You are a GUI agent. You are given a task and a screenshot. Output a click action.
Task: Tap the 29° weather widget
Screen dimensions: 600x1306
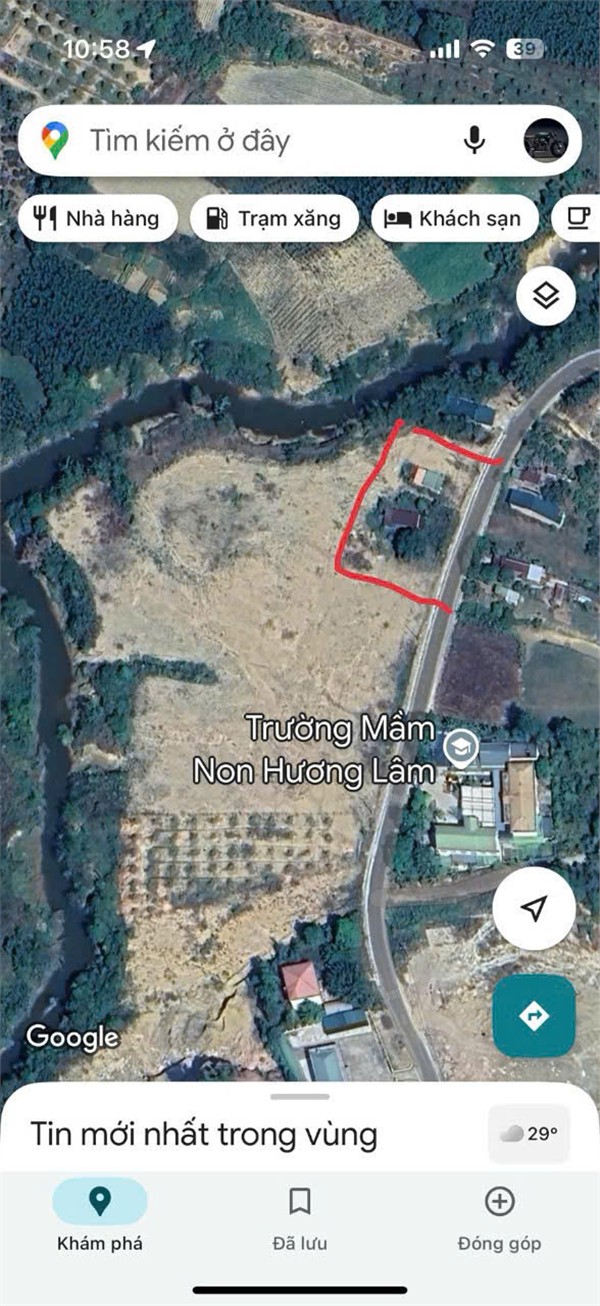point(529,1134)
